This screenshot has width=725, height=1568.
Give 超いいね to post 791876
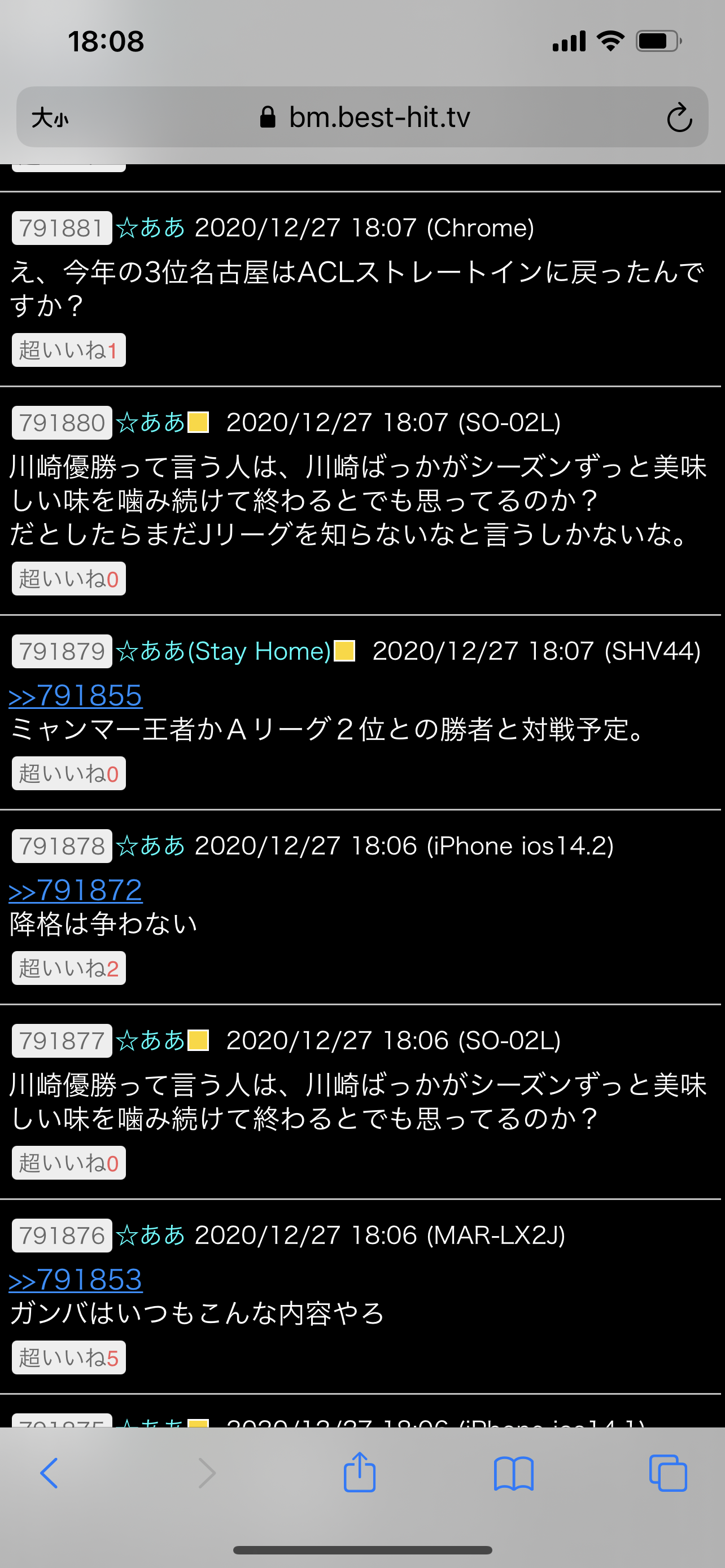(x=69, y=1358)
